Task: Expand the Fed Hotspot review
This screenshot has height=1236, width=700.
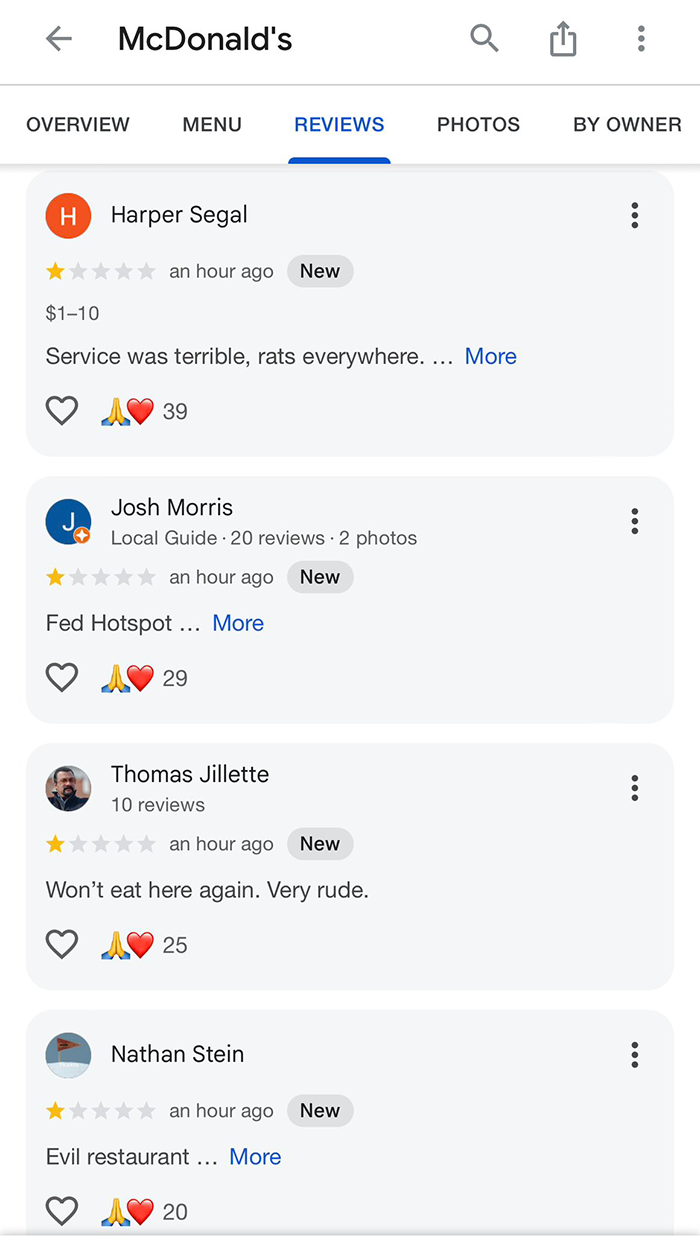Action: click(x=238, y=624)
